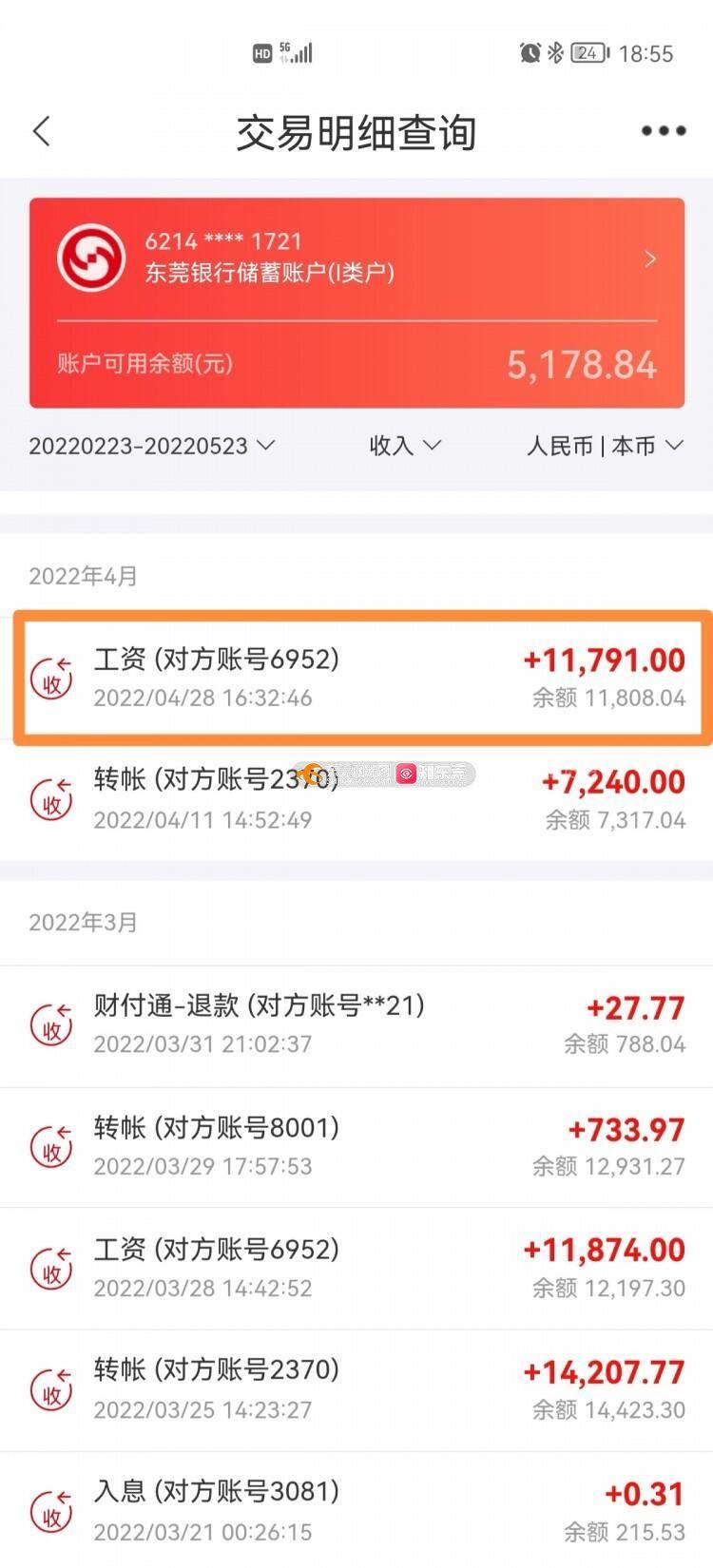This screenshot has height=1568, width=713.
Task: View the 11,874.00 工资 entry from 03/28
Action: coord(356,1268)
